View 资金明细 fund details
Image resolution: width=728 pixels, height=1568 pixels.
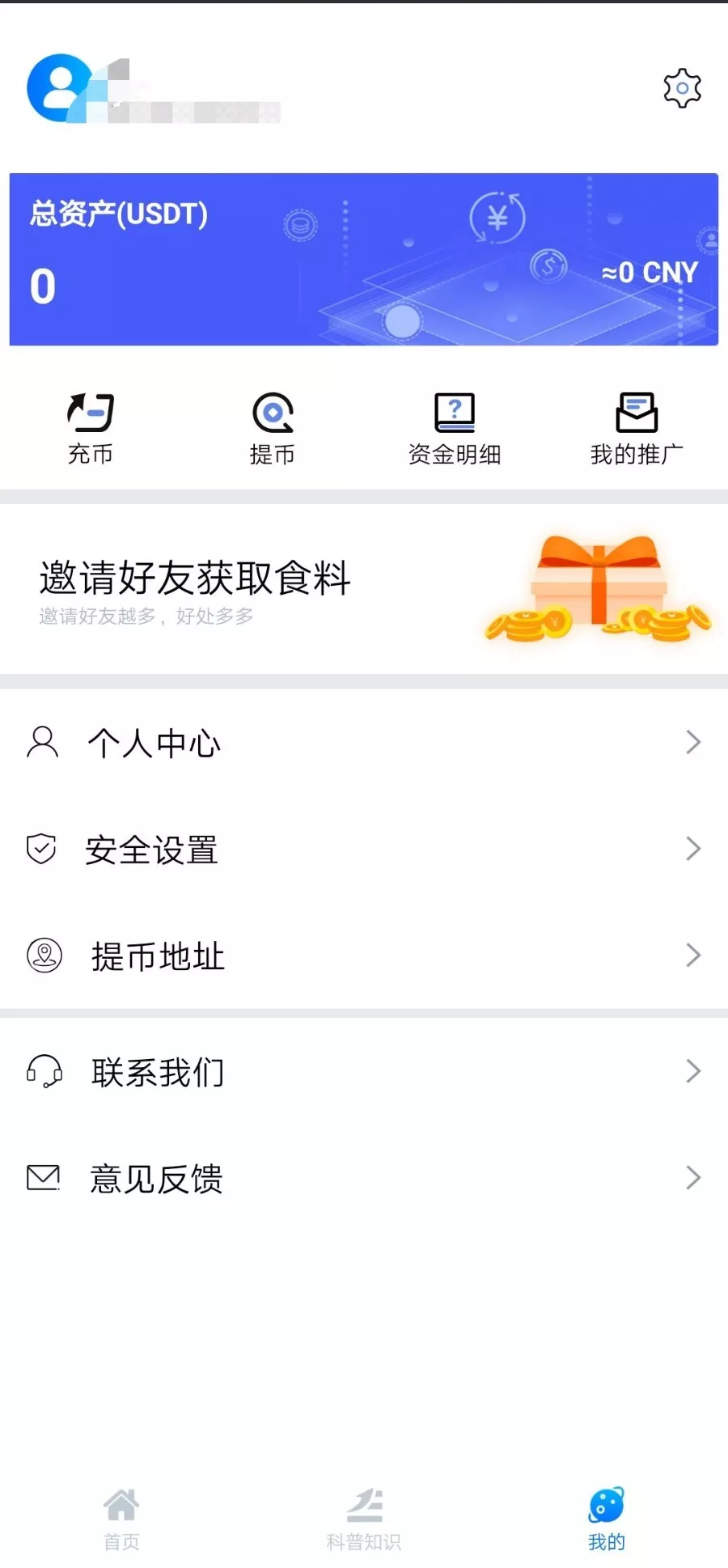click(455, 429)
